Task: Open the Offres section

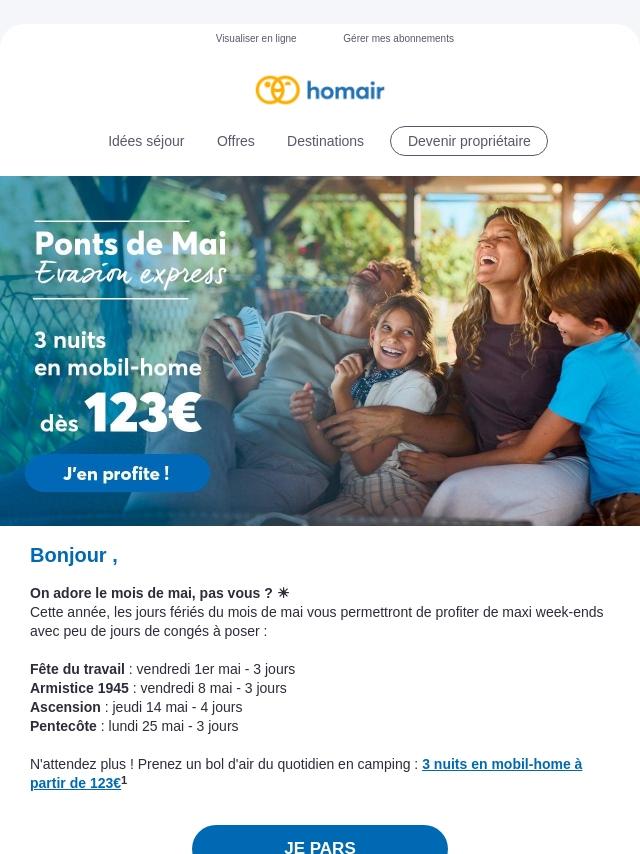Action: [236, 141]
